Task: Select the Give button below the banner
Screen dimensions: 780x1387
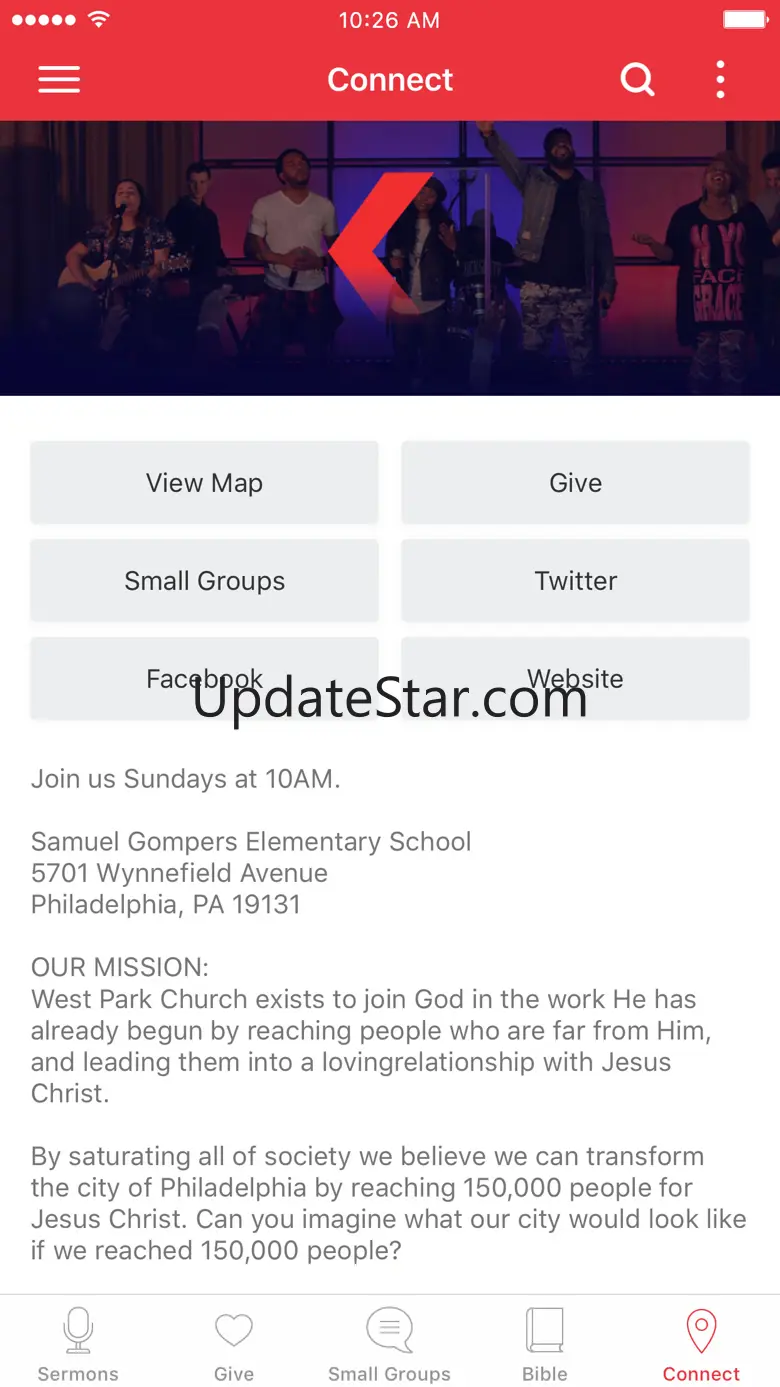Action: click(x=575, y=483)
